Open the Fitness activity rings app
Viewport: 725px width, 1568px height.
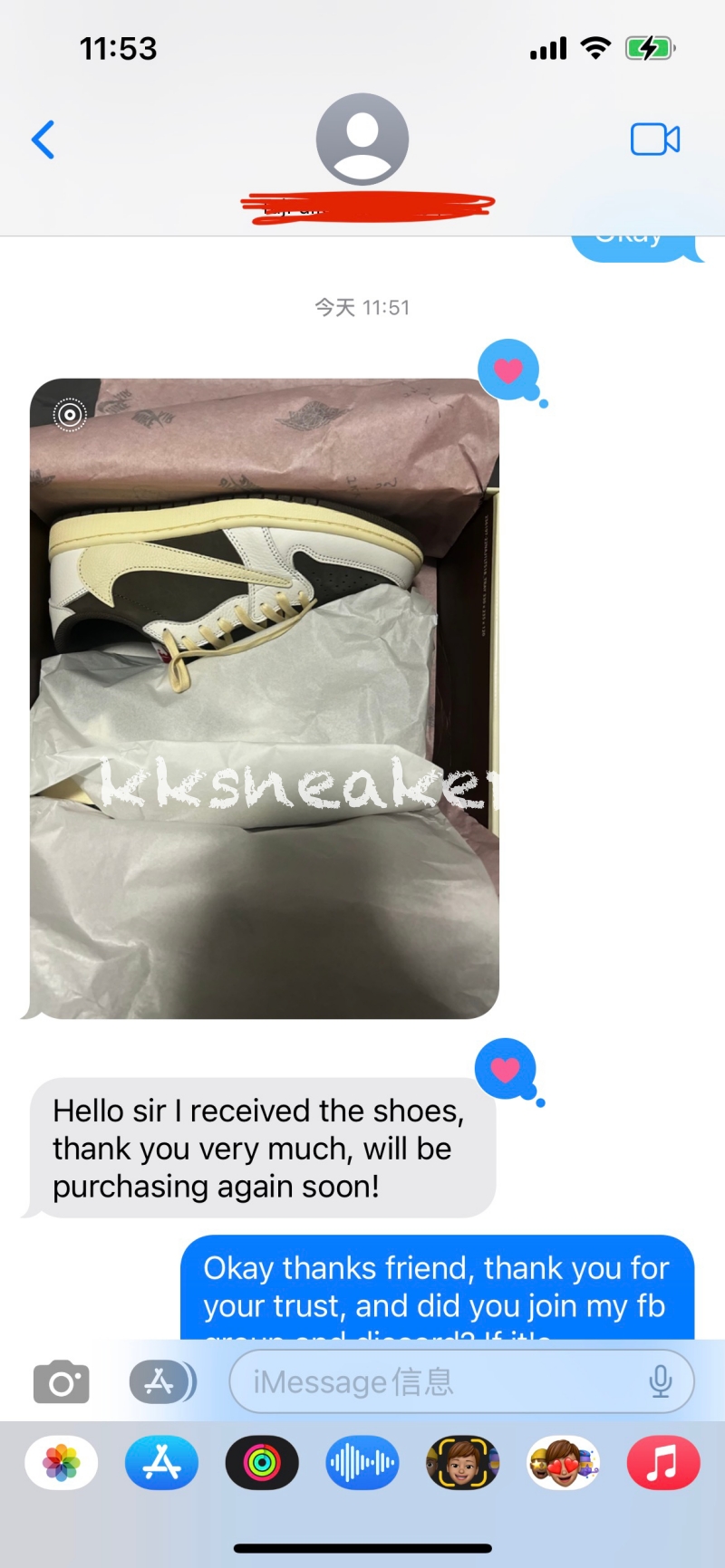tap(262, 1462)
